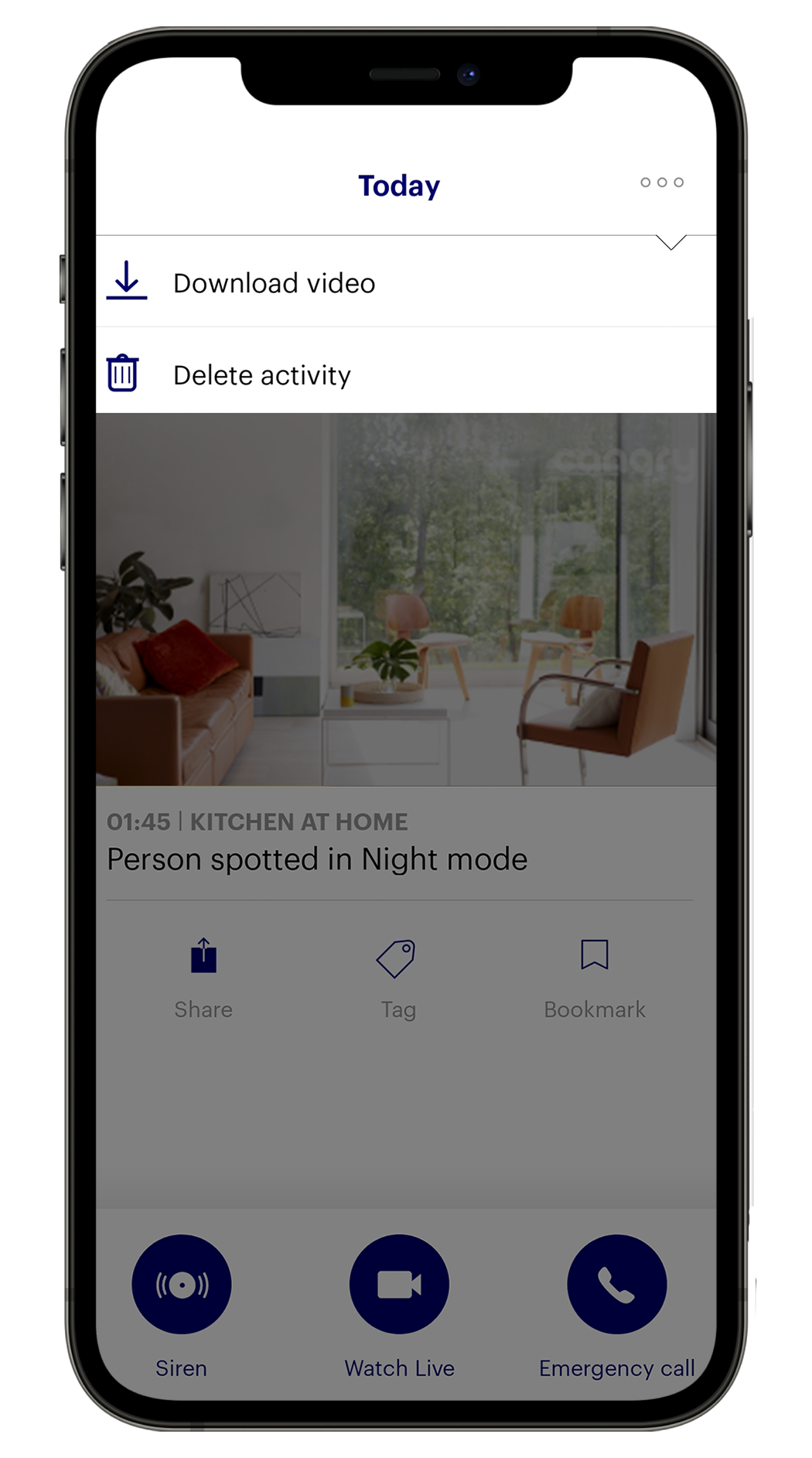Share this activity clip

coord(203,976)
